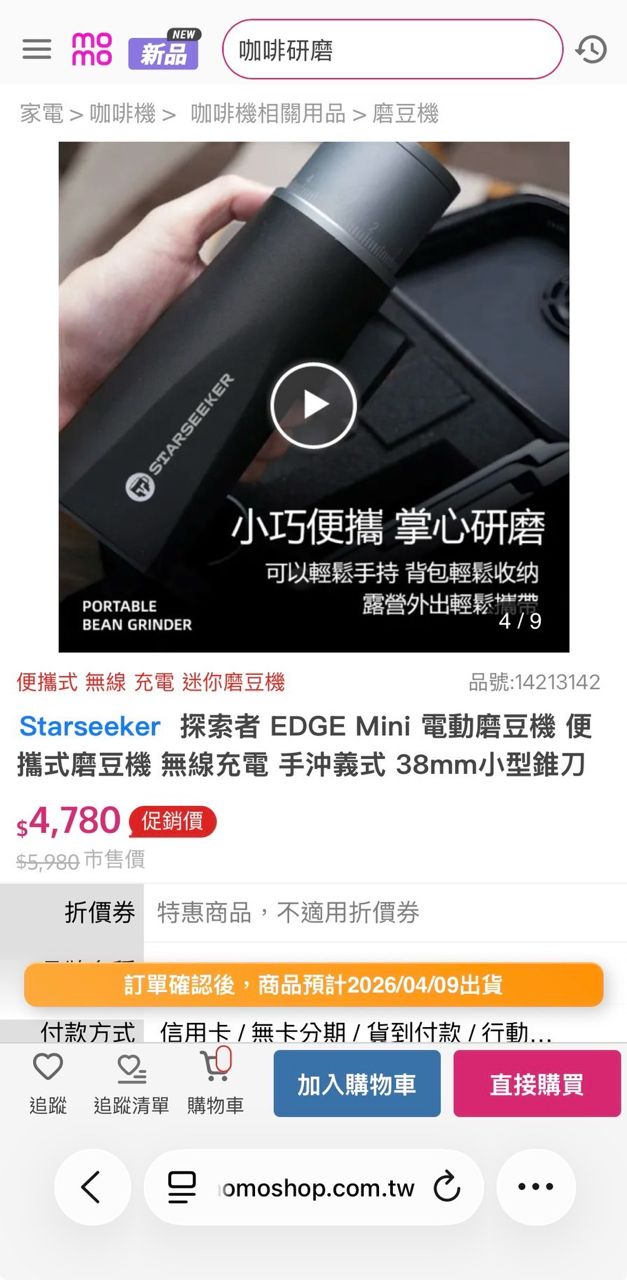Tap the search field showing 咖啡研磨
627x1280 pixels.
[392, 49]
